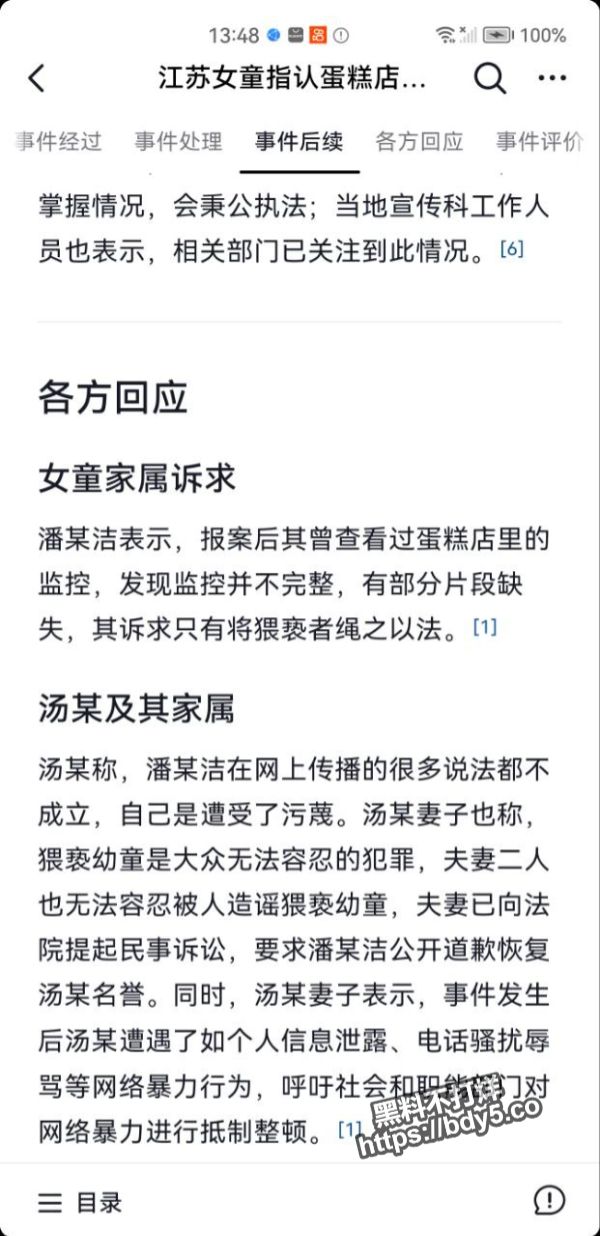Tap the feedback exclamation icon at bottom right
600x1236 pixels.
click(549, 1200)
